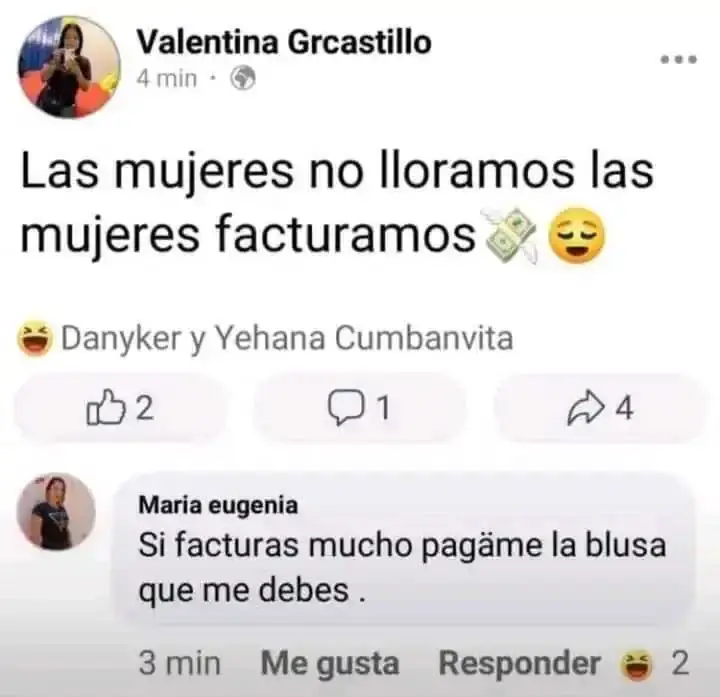The height and width of the screenshot is (697, 720).
Task: View the reactions on Maria eugenia's comment
Action: (655, 663)
